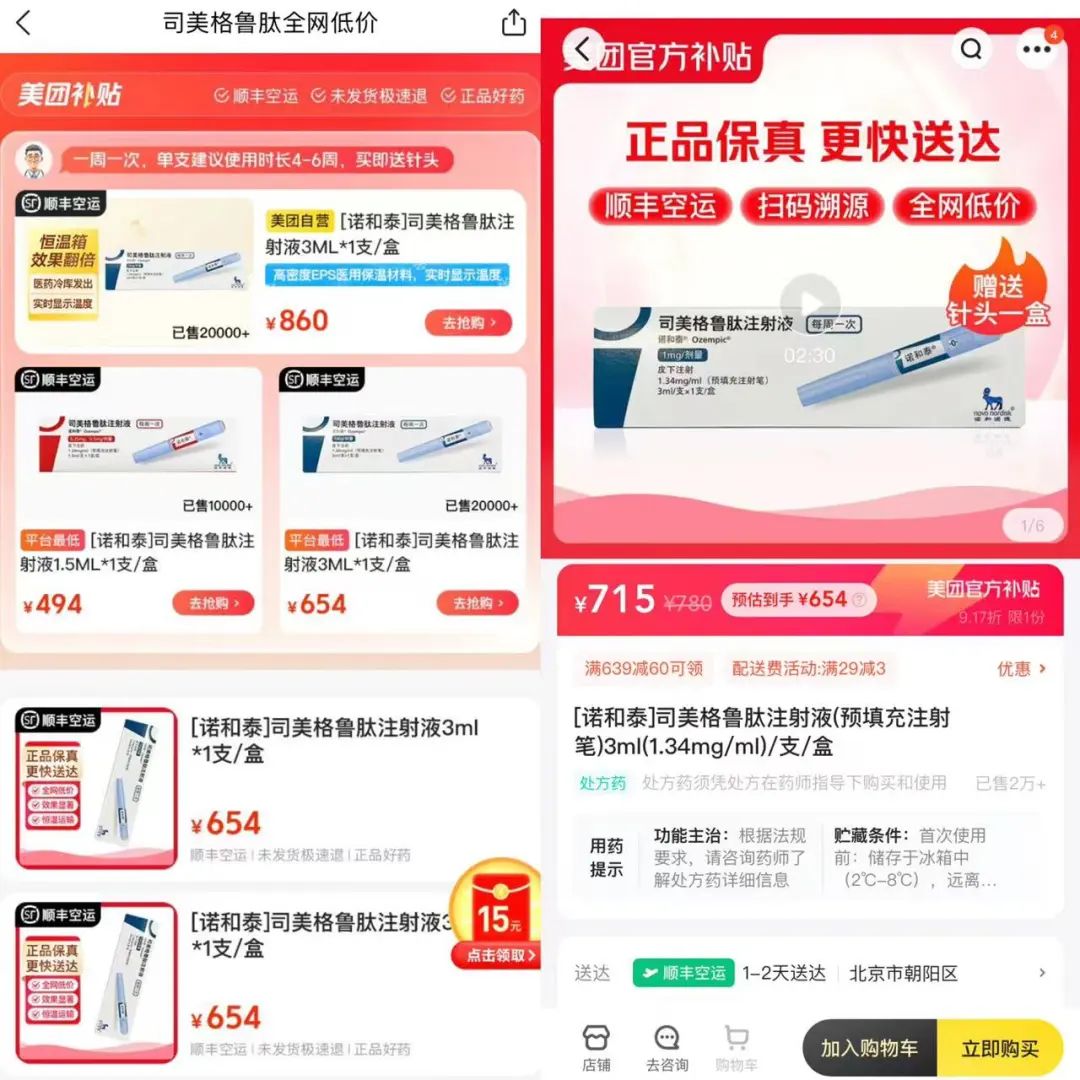Open the 店铺 store page
Screen dimensions: 1080x1080
[x=596, y=1048]
